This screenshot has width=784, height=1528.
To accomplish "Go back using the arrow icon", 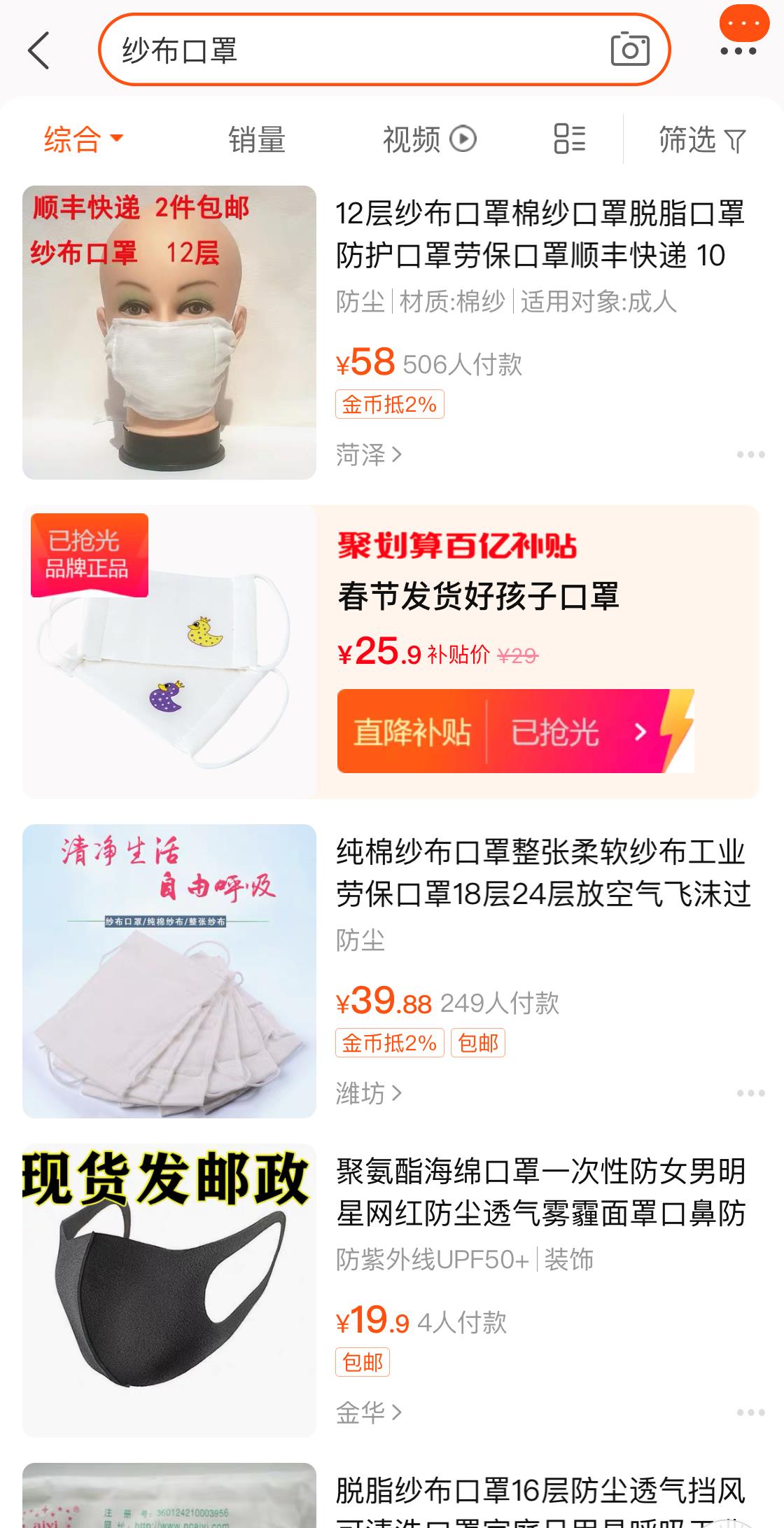I will pos(39,50).
